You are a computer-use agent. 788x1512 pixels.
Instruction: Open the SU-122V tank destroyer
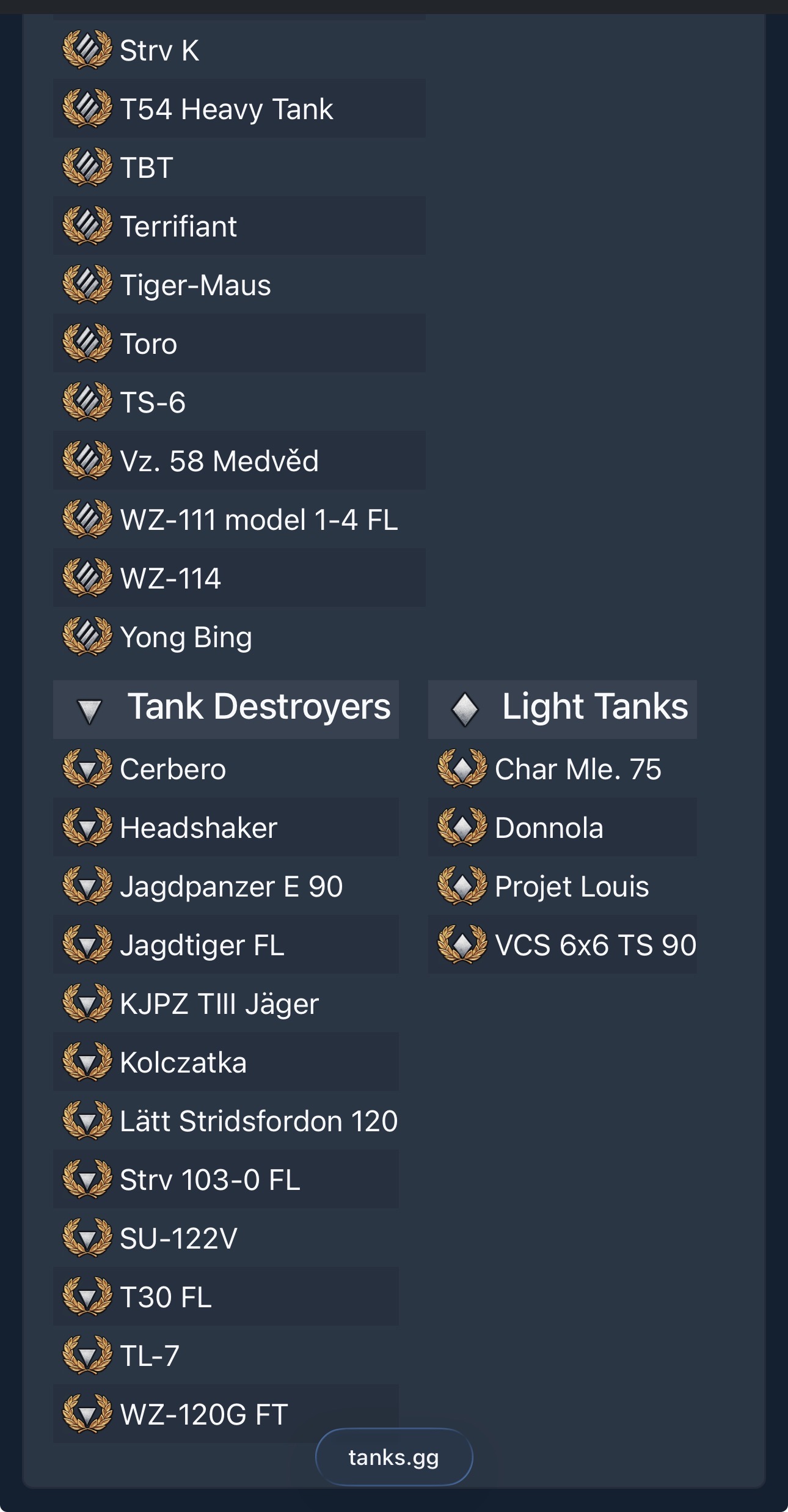point(226,1238)
